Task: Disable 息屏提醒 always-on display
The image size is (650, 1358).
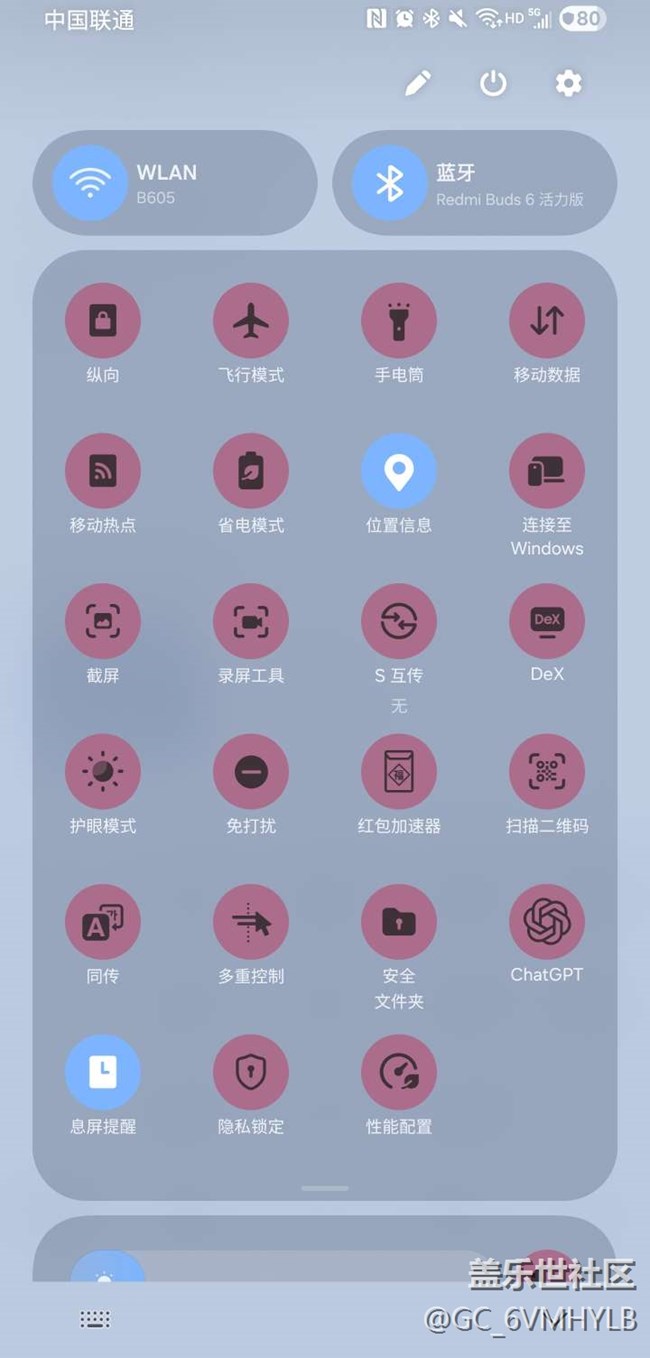Action: pyautogui.click(x=103, y=1072)
